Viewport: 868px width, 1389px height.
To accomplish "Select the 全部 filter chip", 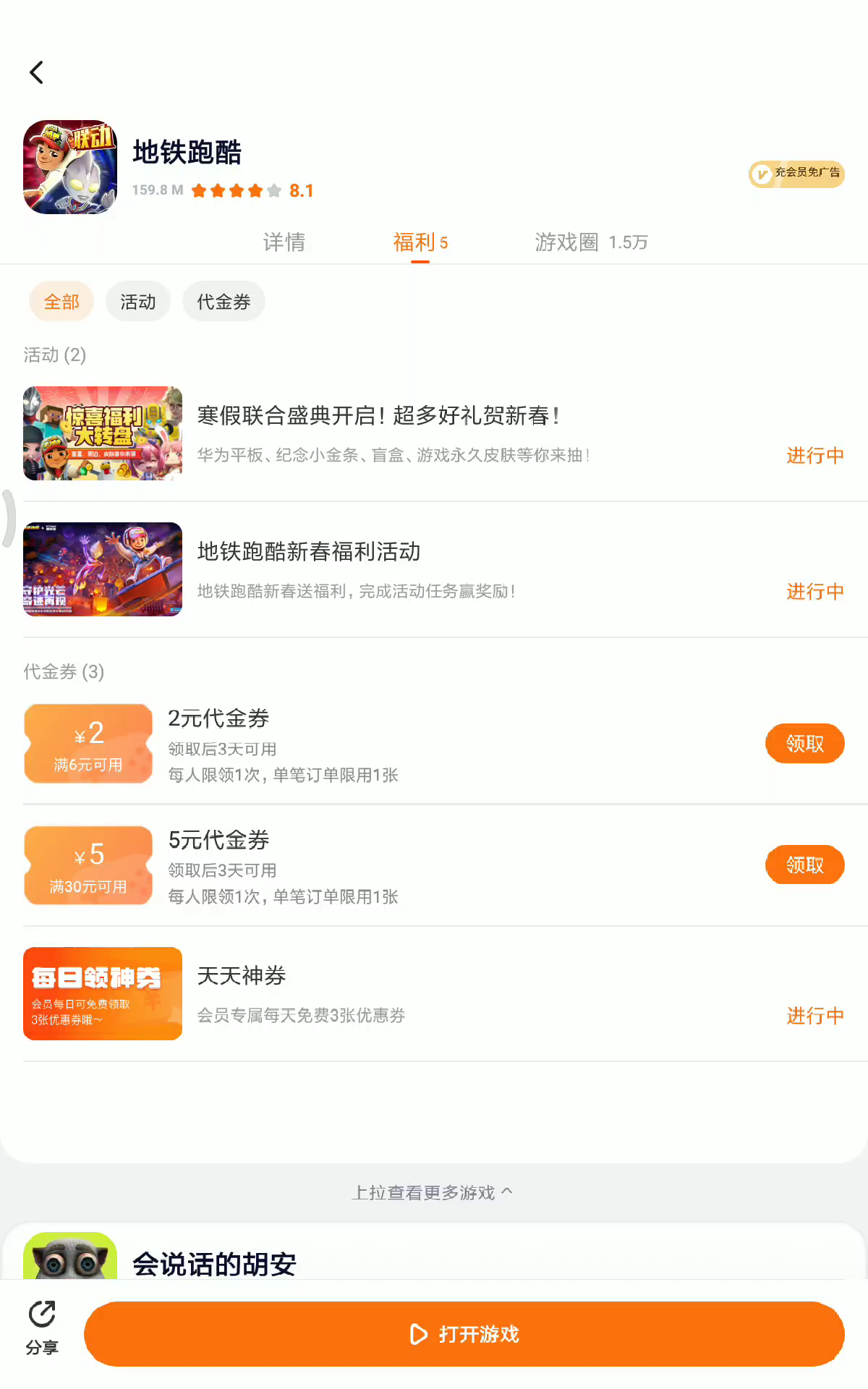I will point(61,302).
